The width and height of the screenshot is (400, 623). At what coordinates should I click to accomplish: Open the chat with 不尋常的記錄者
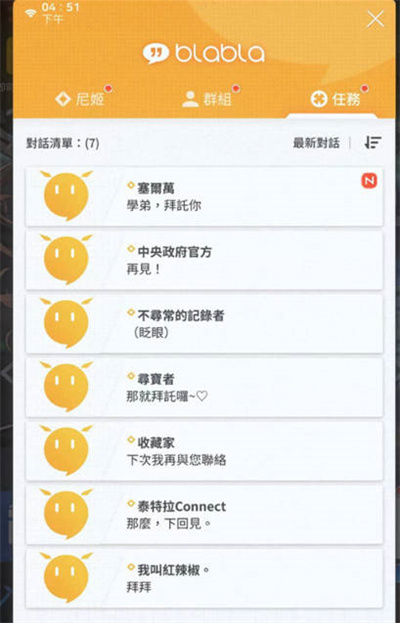(204, 324)
